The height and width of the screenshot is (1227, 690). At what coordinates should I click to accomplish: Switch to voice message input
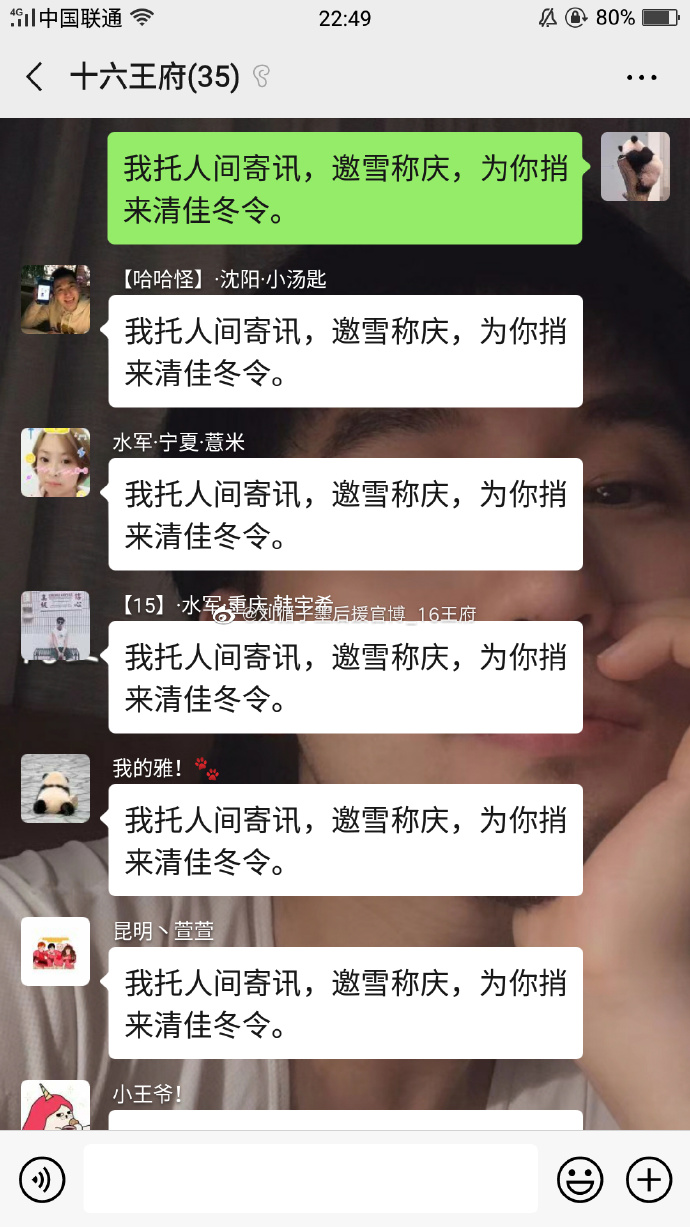[42, 1180]
